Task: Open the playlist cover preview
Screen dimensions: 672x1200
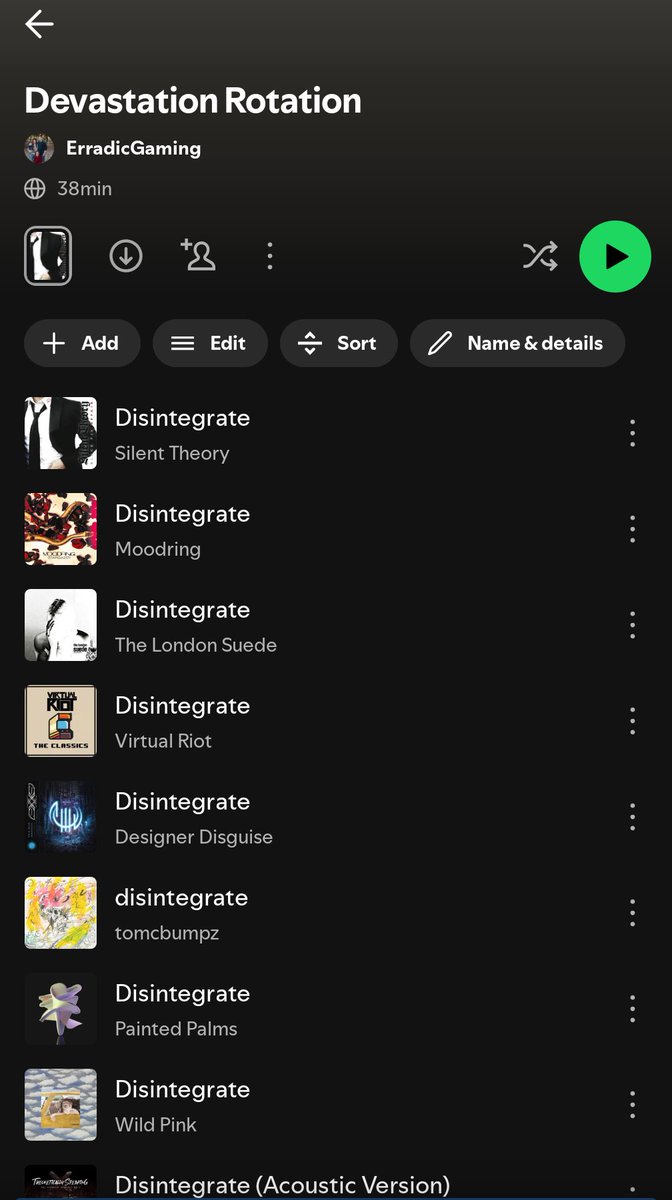Action: [48, 256]
